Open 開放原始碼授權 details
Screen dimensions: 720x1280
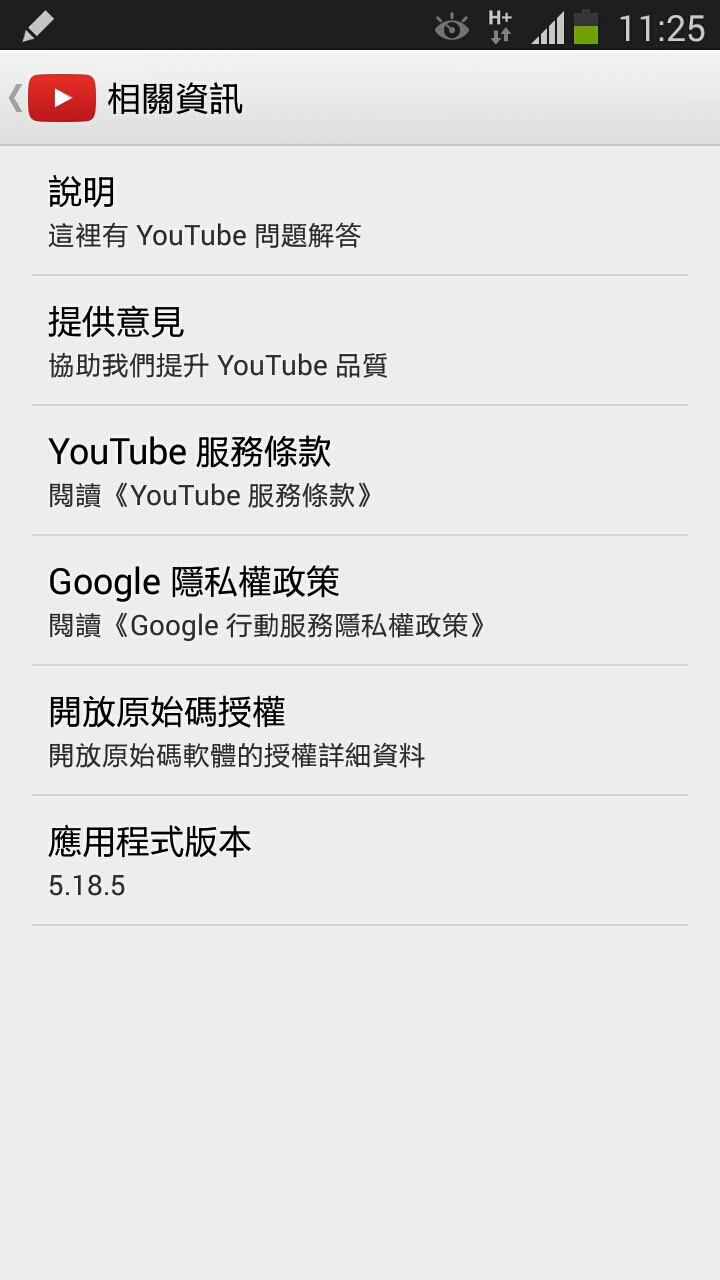point(360,731)
